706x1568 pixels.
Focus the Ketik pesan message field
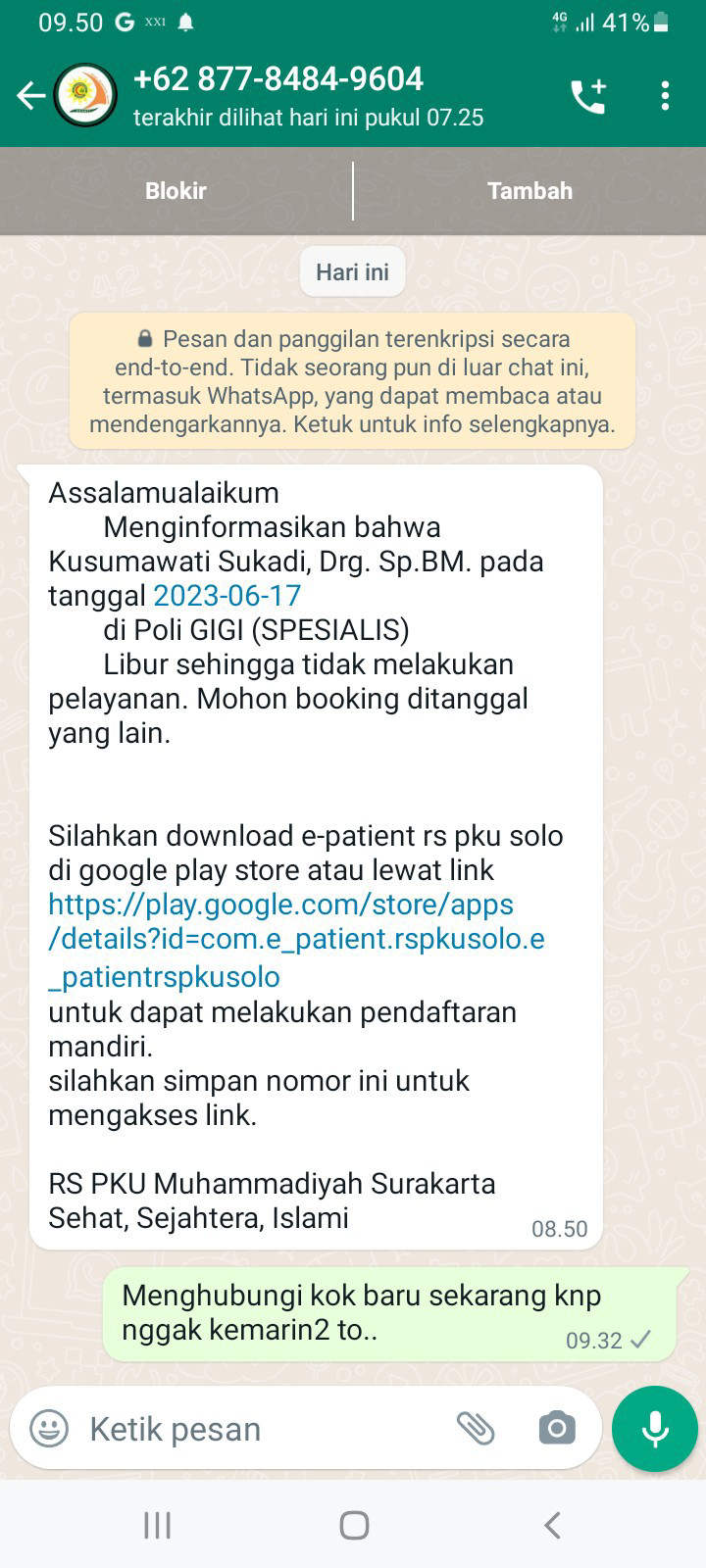pyautogui.click(x=265, y=1429)
